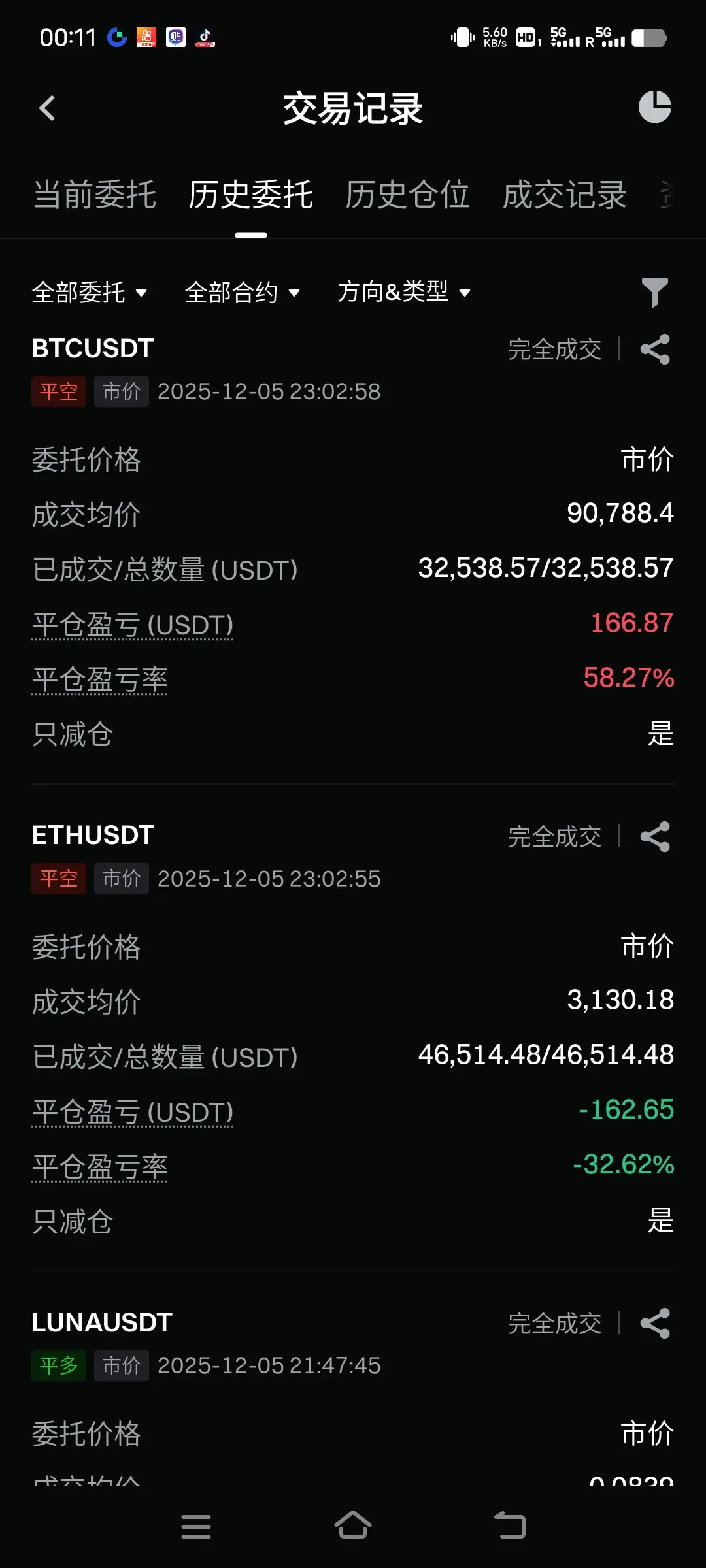Screen dimensions: 706x1568
Task: Tap the system home button
Action: coord(353,1526)
